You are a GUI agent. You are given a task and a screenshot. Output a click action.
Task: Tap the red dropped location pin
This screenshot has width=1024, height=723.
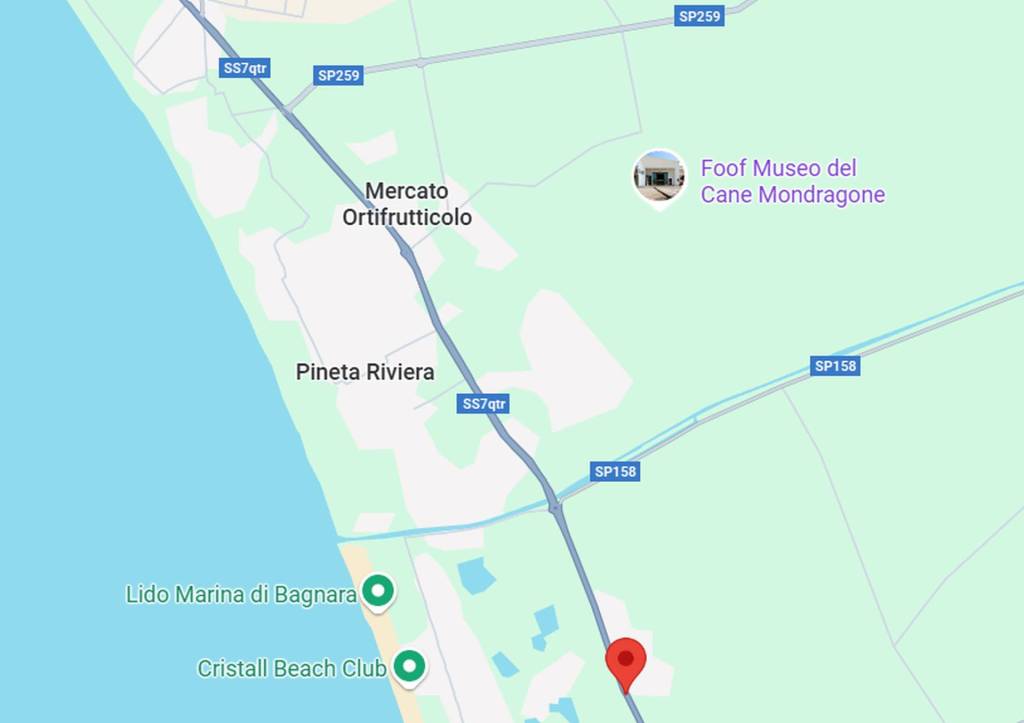coord(627,662)
